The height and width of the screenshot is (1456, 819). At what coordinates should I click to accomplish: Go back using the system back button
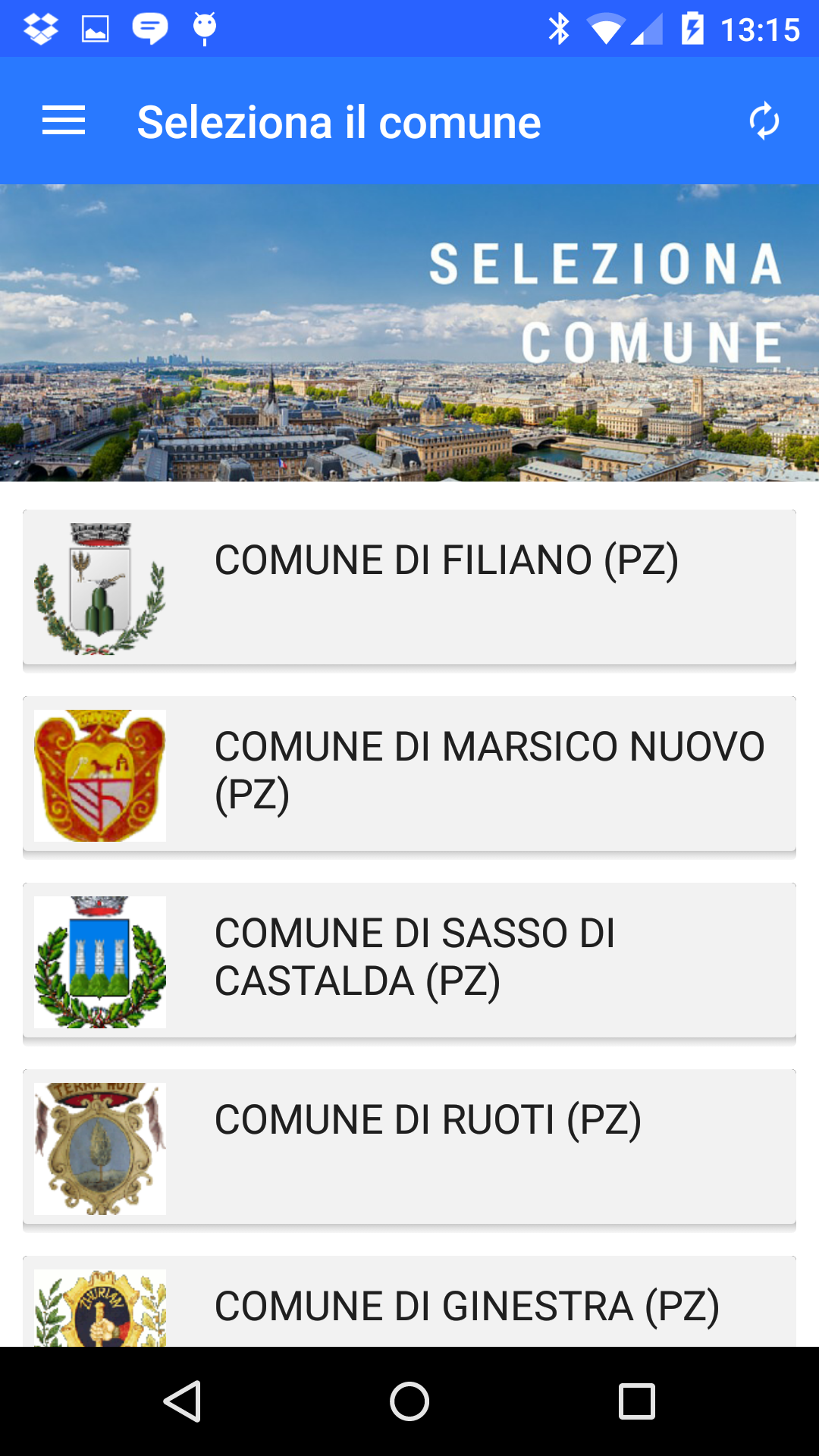[x=182, y=1401]
